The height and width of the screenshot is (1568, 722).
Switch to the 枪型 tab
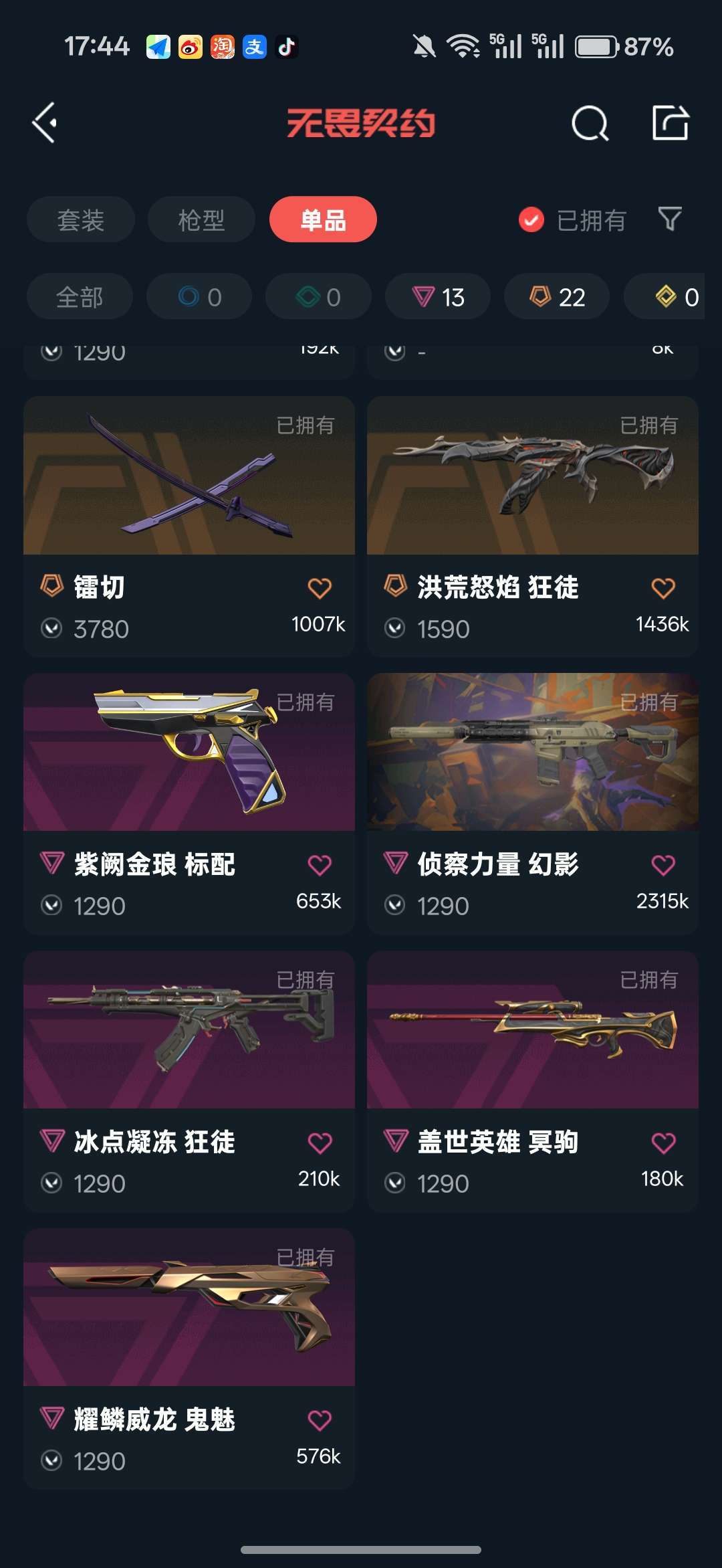coord(201,219)
